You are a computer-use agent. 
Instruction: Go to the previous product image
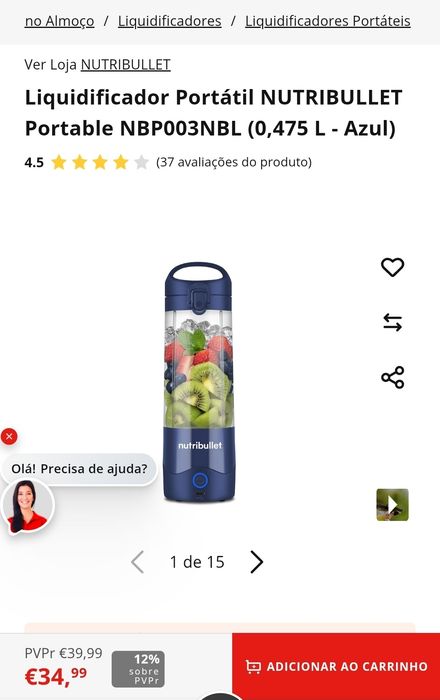point(138,562)
